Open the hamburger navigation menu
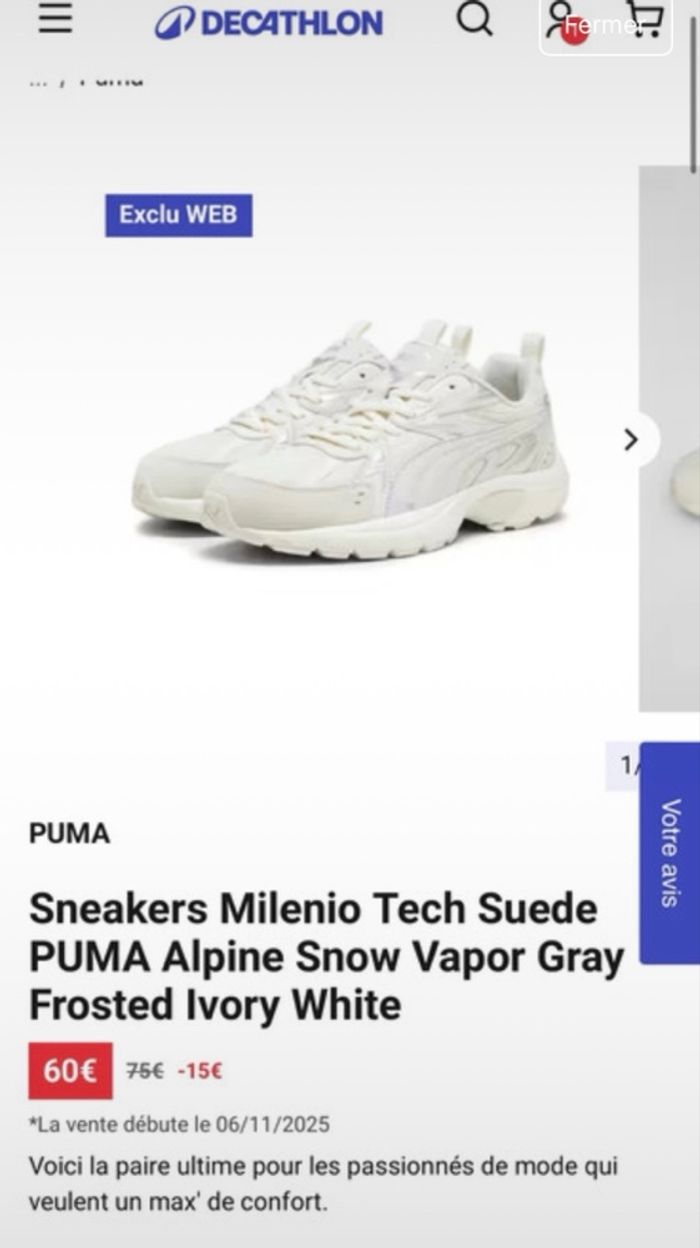Viewport: 700px width, 1248px height. click(x=55, y=21)
